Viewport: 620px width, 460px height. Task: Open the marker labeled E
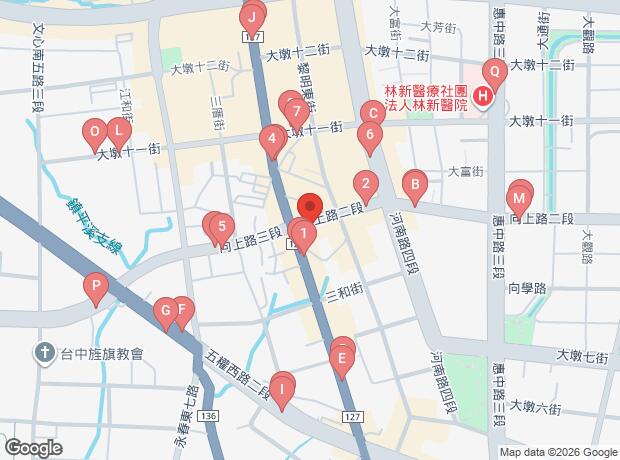(342, 357)
